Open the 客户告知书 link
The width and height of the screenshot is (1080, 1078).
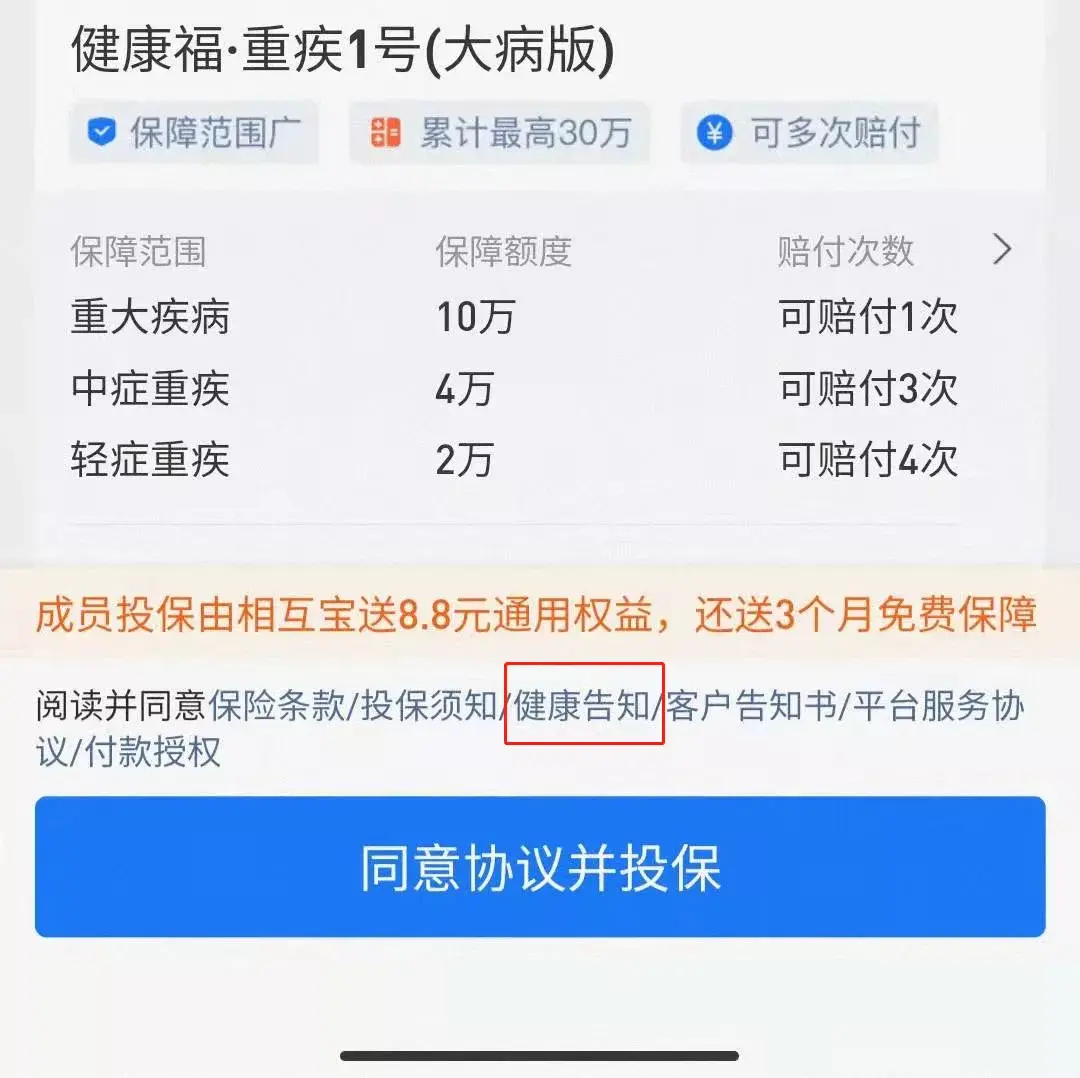(x=752, y=705)
